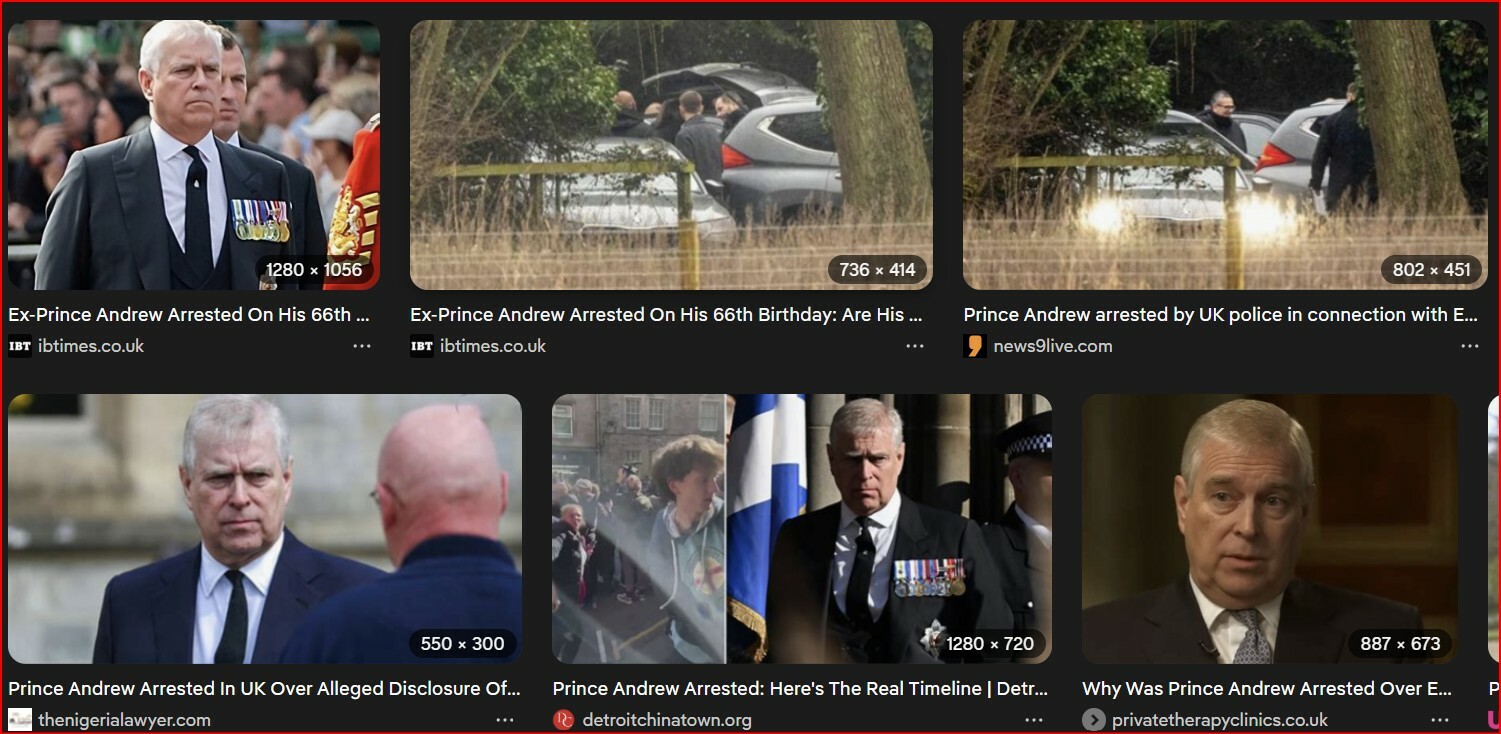Open the news9live.com image with car headlights
1501x734 pixels.
pos(1224,155)
